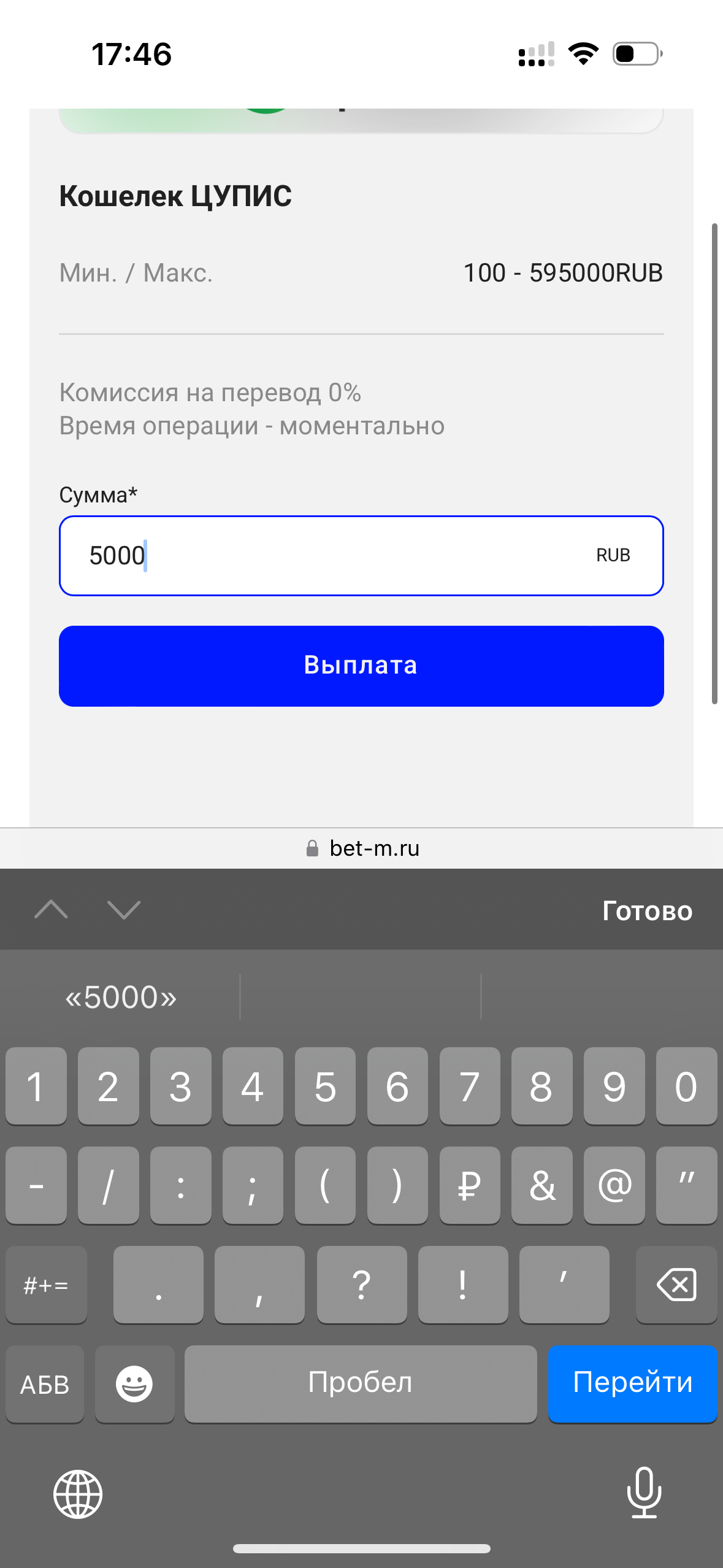Viewport: 723px width, 1568px height.
Task: Show more symbols with the #+= key
Action: 46,1285
